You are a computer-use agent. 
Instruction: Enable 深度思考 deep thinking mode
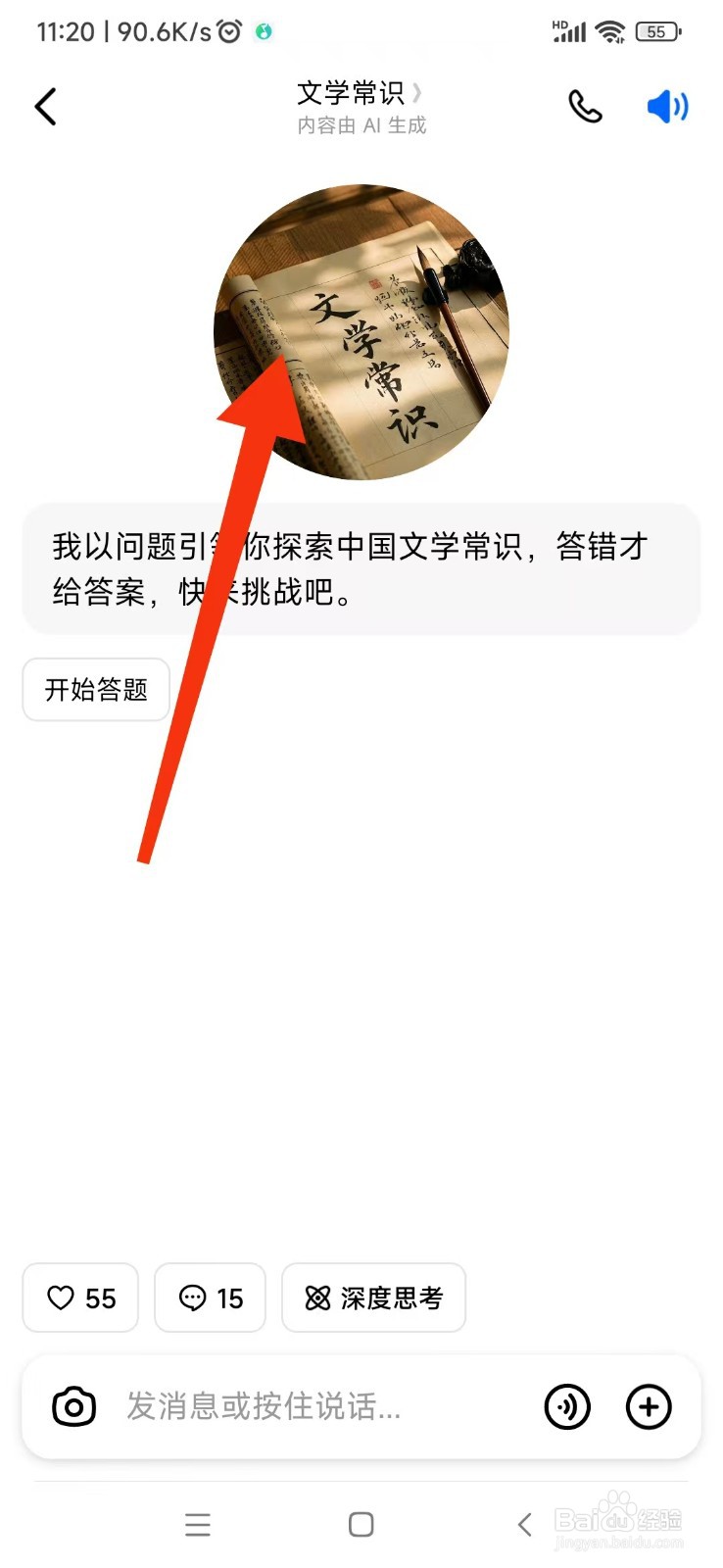(373, 1298)
